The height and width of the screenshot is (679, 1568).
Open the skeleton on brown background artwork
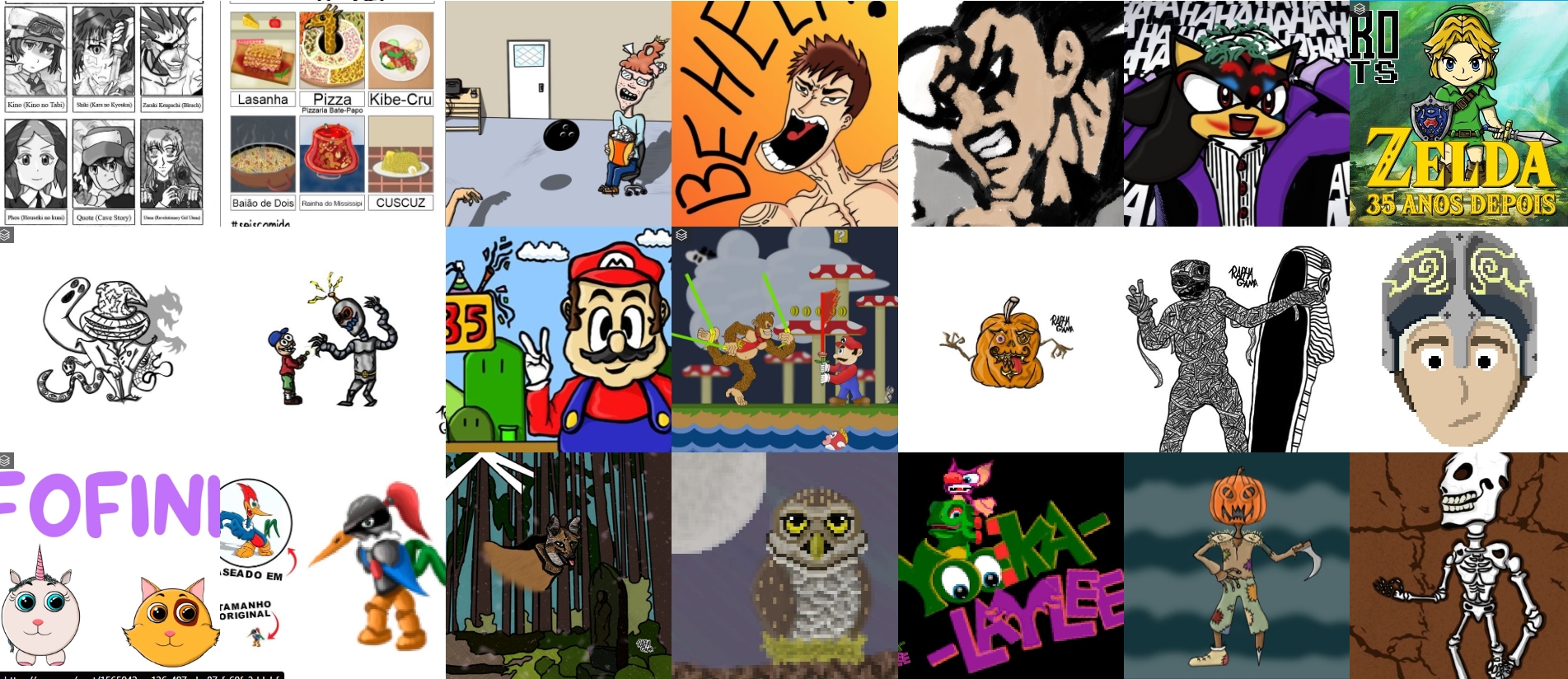(1458, 565)
